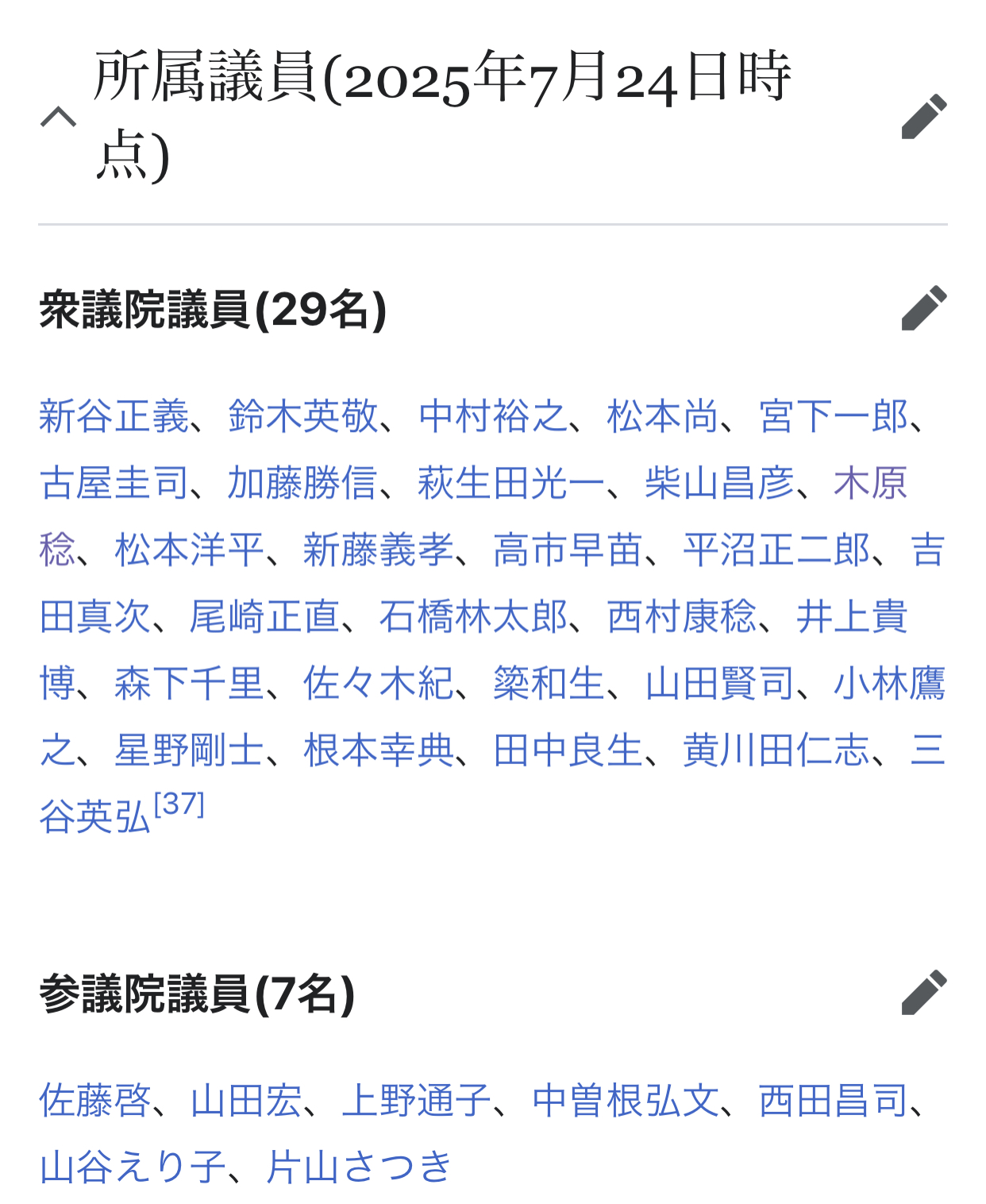Edit the 参議院議員(7名) subsection
The image size is (986, 1204).
pyautogui.click(x=924, y=993)
